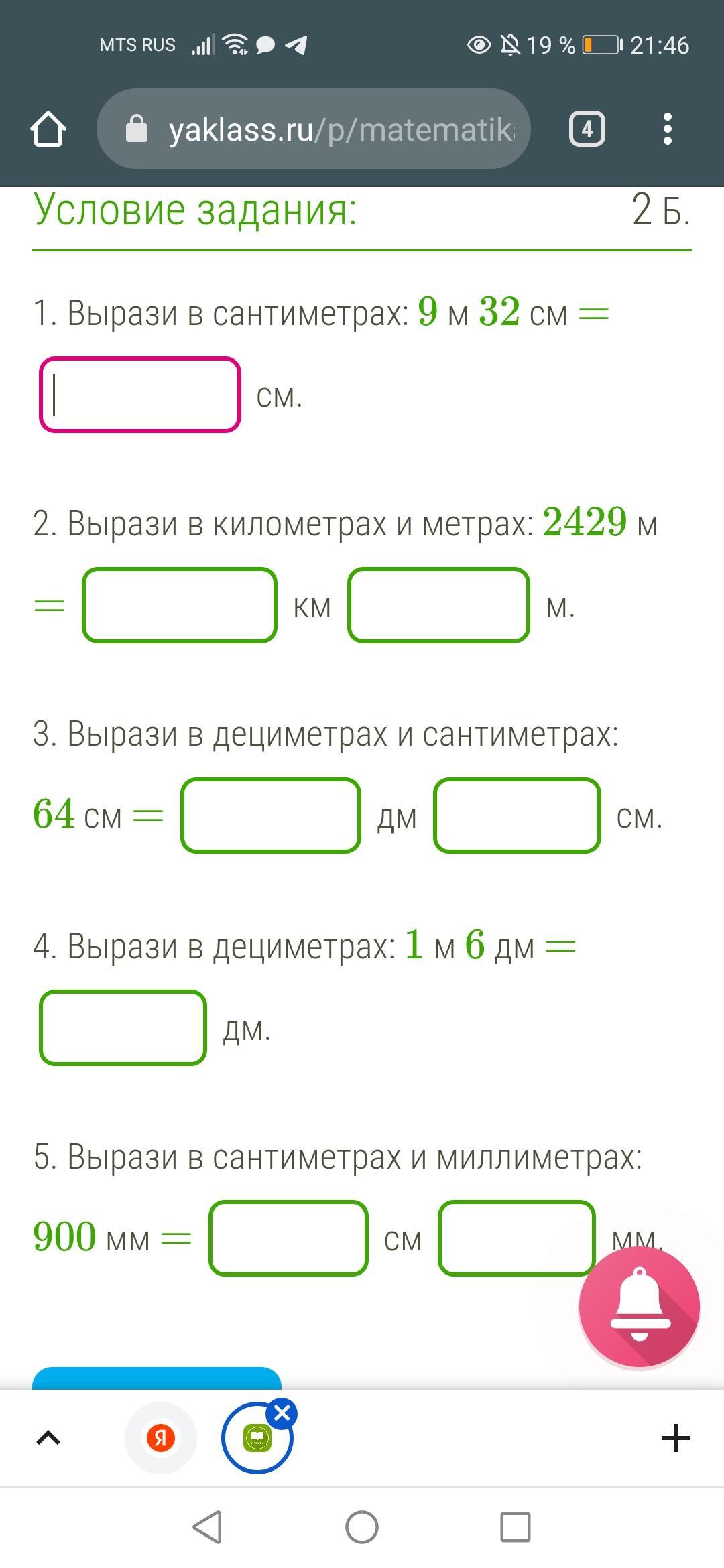This screenshot has height=1568, width=724.
Task: Focus the centimeters answer field for task 1
Action: [x=139, y=395]
